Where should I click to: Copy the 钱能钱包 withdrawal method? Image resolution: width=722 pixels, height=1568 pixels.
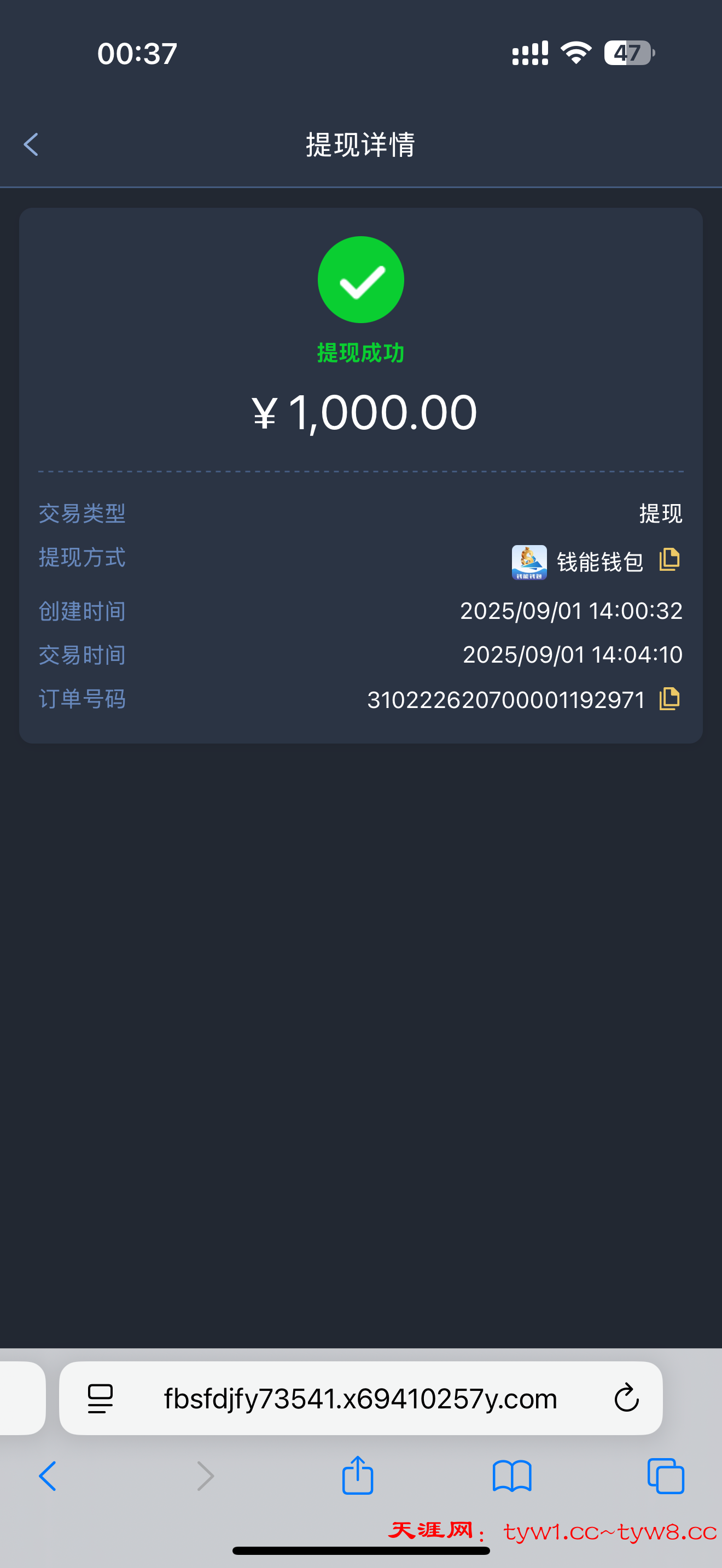[669, 559]
